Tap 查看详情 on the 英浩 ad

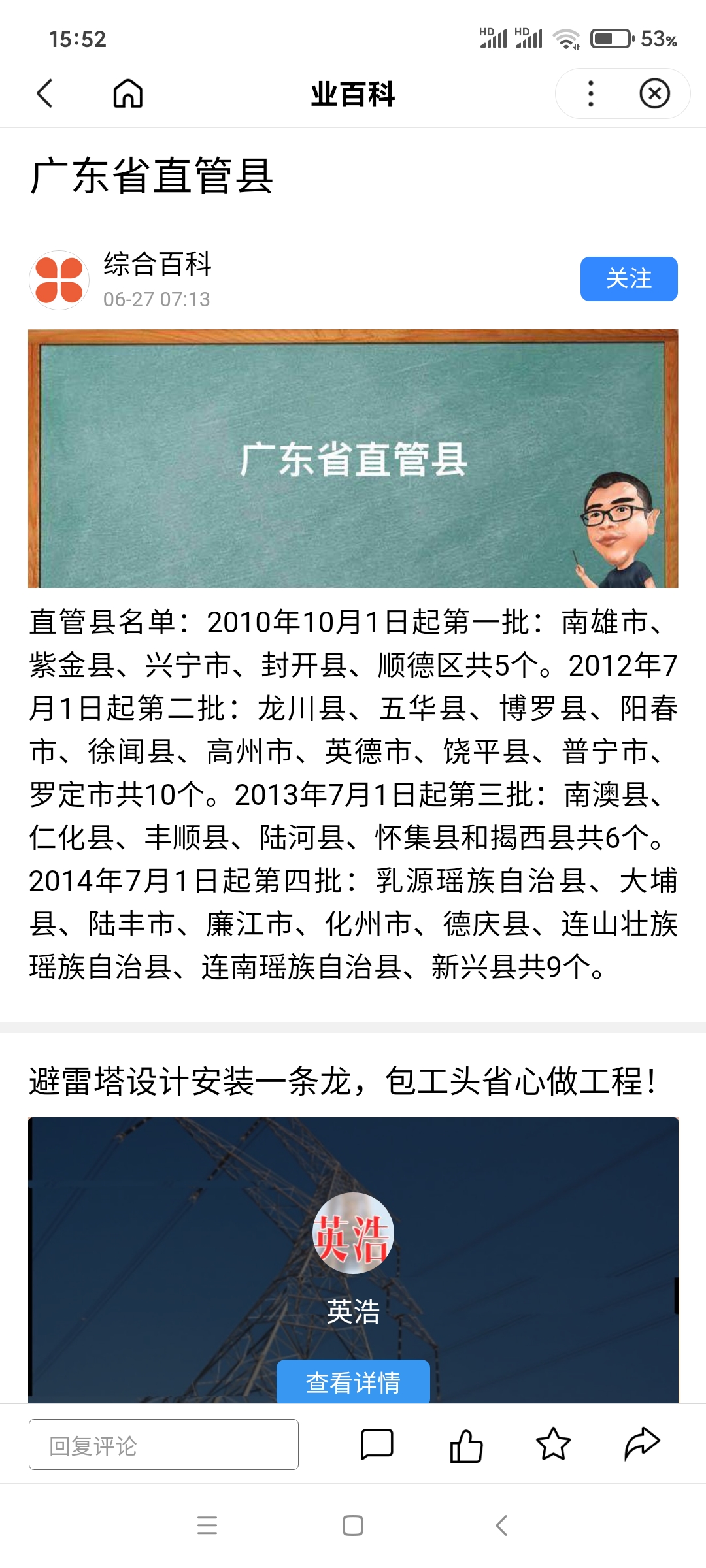click(x=353, y=1382)
